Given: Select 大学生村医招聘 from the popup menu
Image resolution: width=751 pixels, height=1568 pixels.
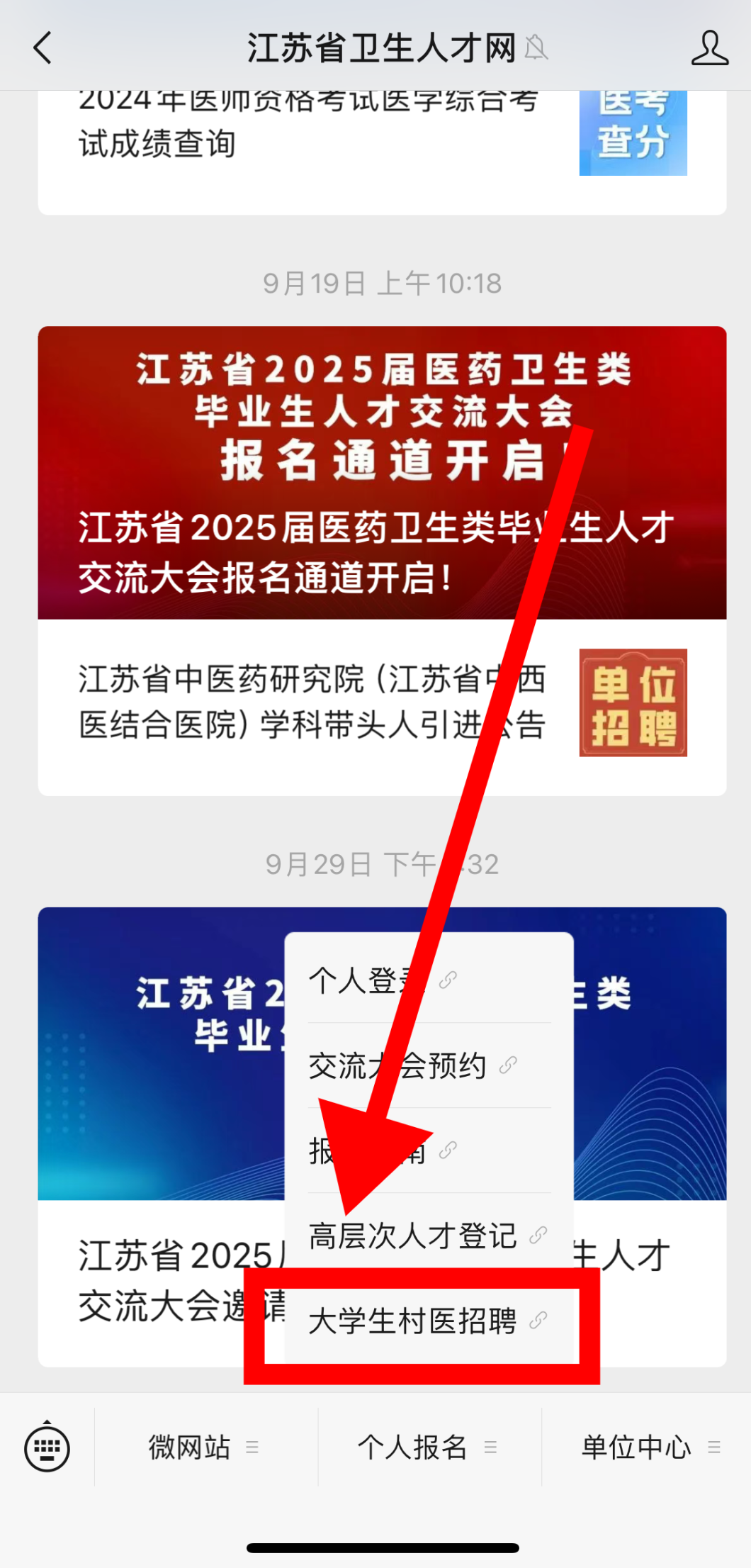Looking at the screenshot, I should [x=412, y=1321].
